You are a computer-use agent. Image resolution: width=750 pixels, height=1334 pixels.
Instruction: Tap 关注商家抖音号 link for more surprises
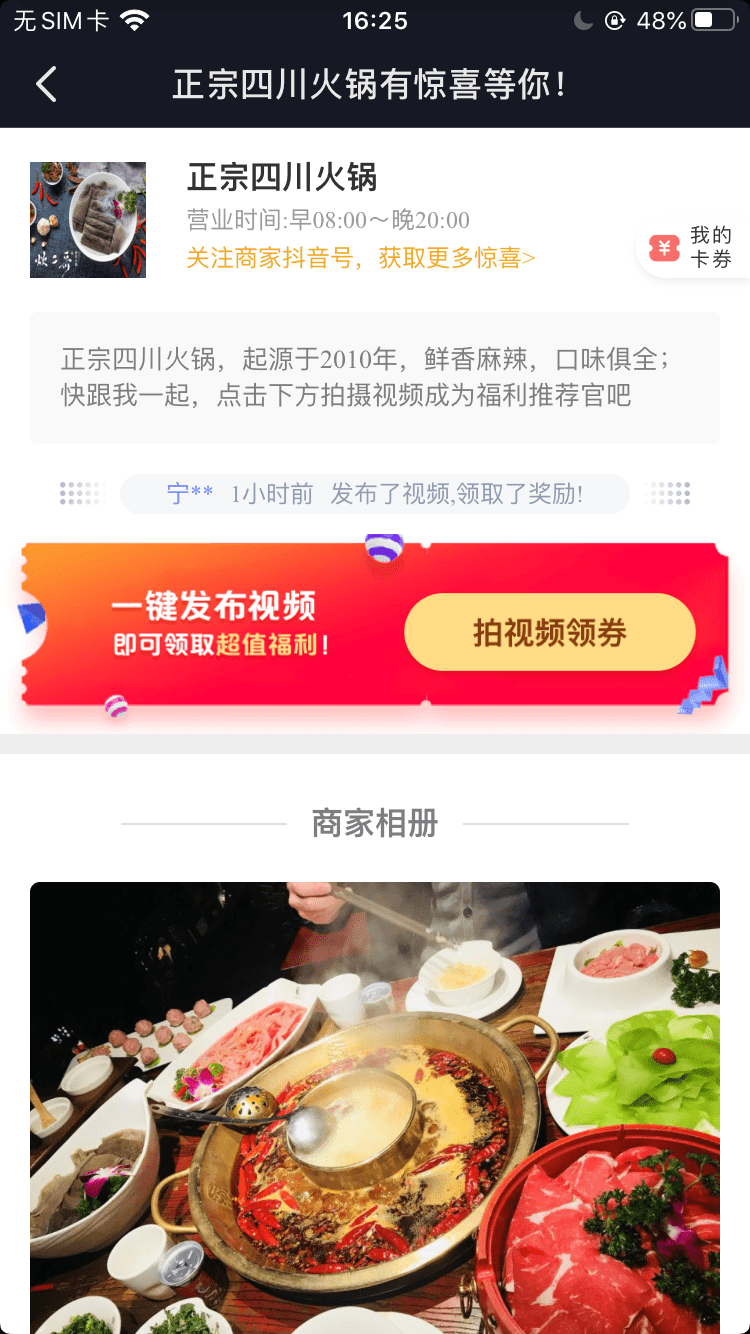point(361,258)
